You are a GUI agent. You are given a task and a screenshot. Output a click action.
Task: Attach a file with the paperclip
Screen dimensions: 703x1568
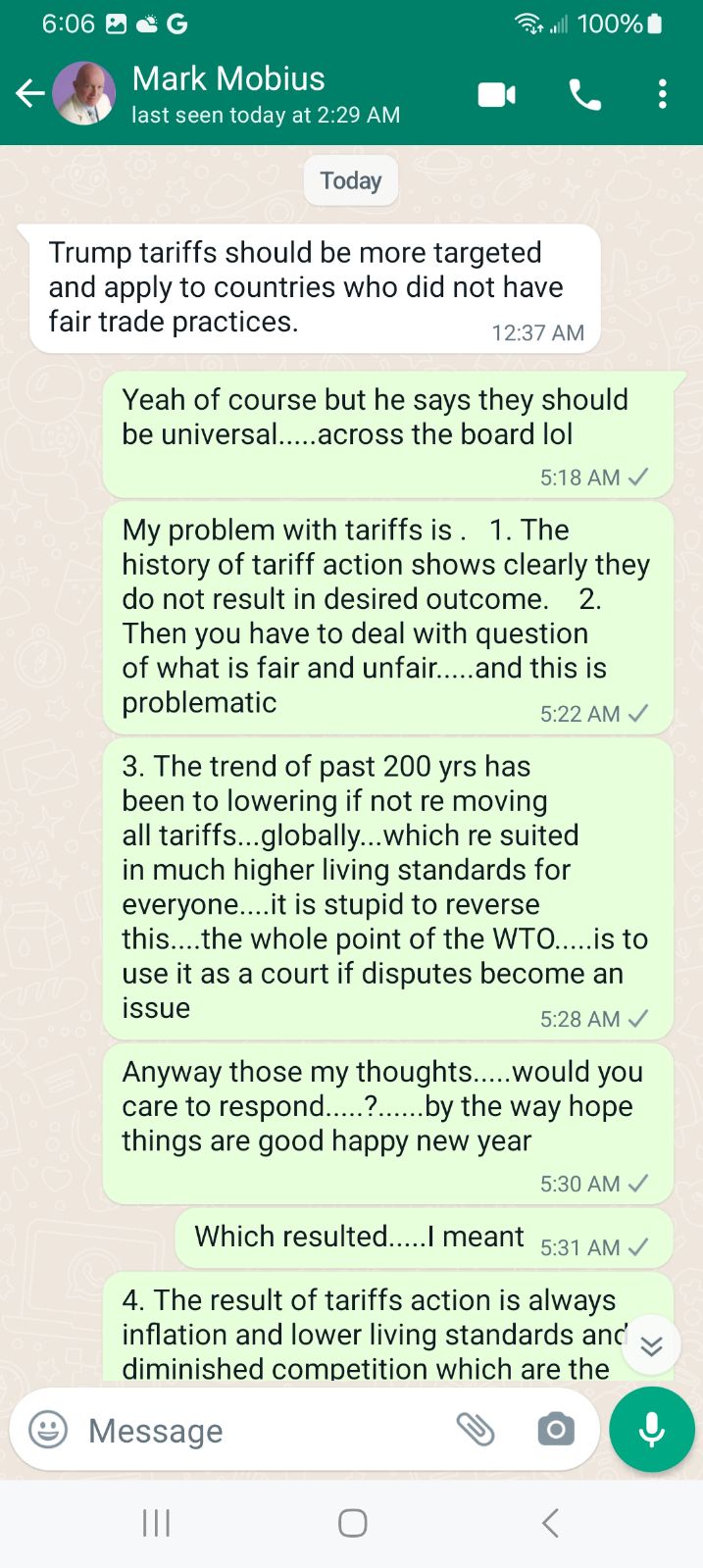[476, 1430]
